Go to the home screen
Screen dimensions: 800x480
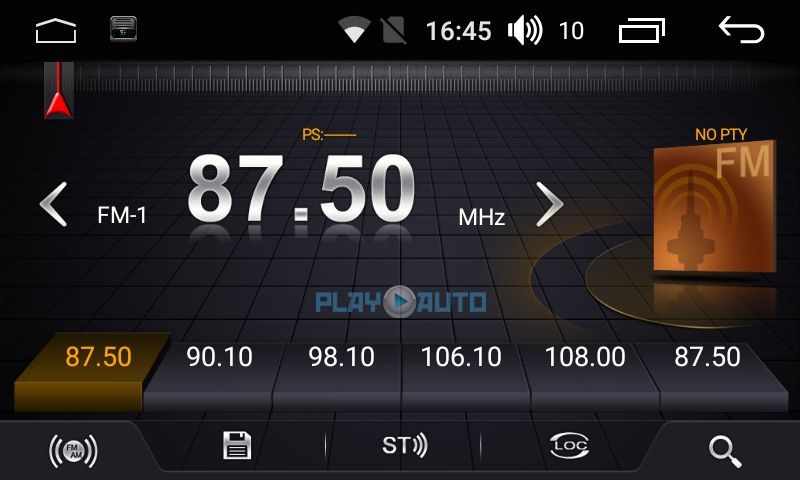(x=56, y=31)
